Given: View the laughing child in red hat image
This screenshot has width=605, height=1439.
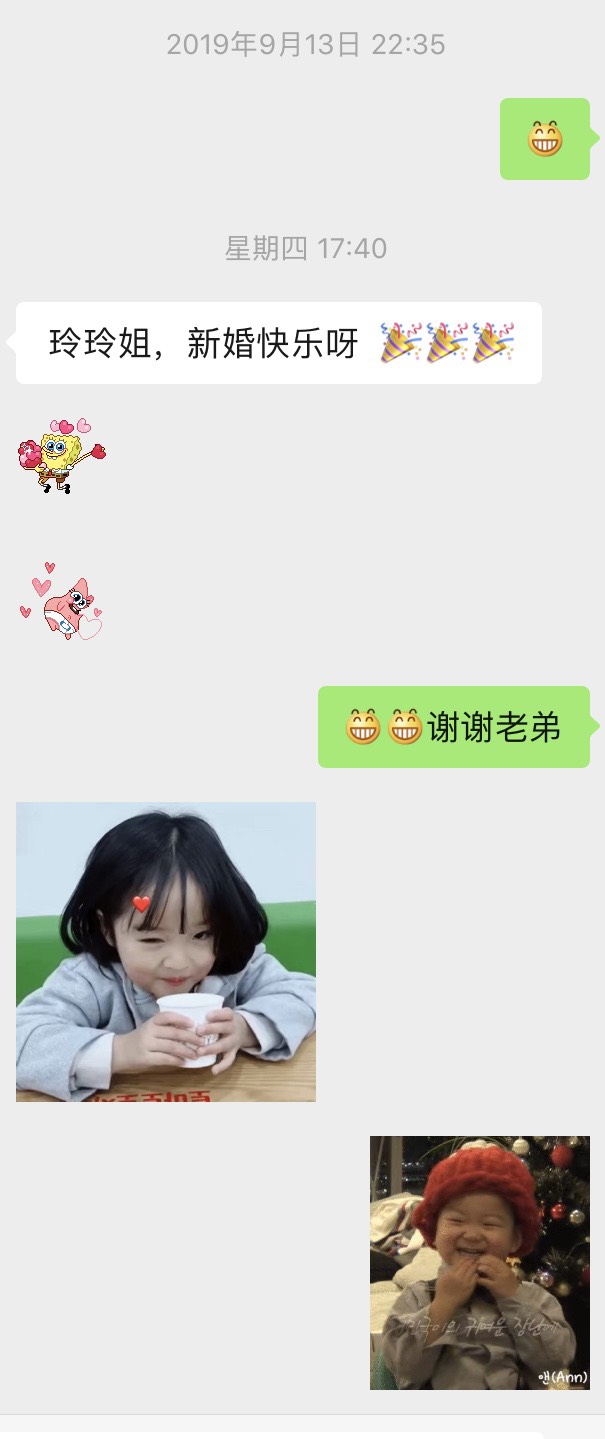Looking at the screenshot, I should click(479, 1262).
